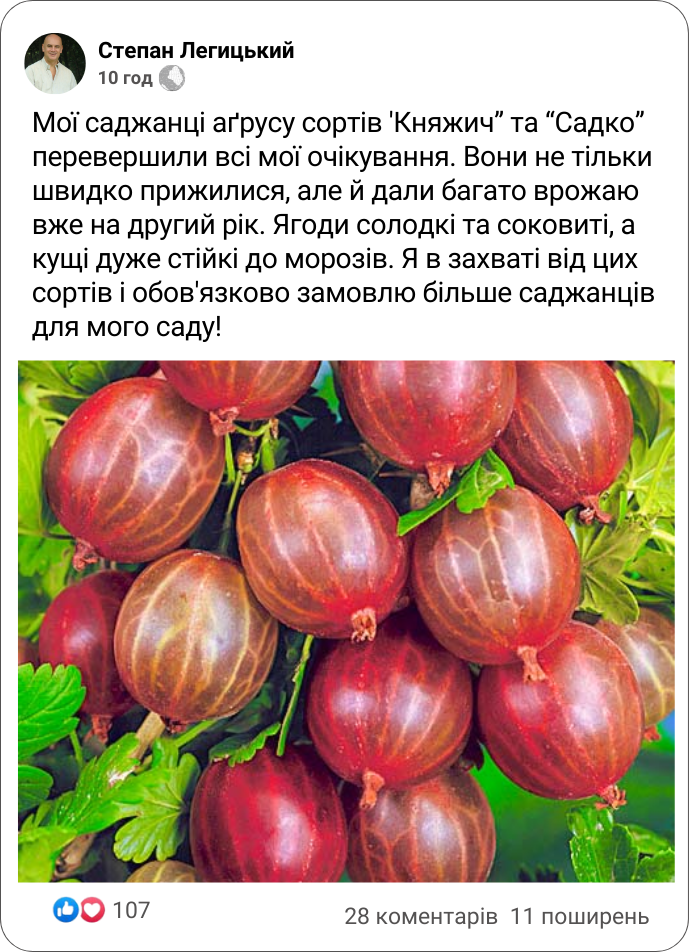Open Степан Легицький's profile picture
Viewport: 700px width, 952px height.
coord(55,63)
